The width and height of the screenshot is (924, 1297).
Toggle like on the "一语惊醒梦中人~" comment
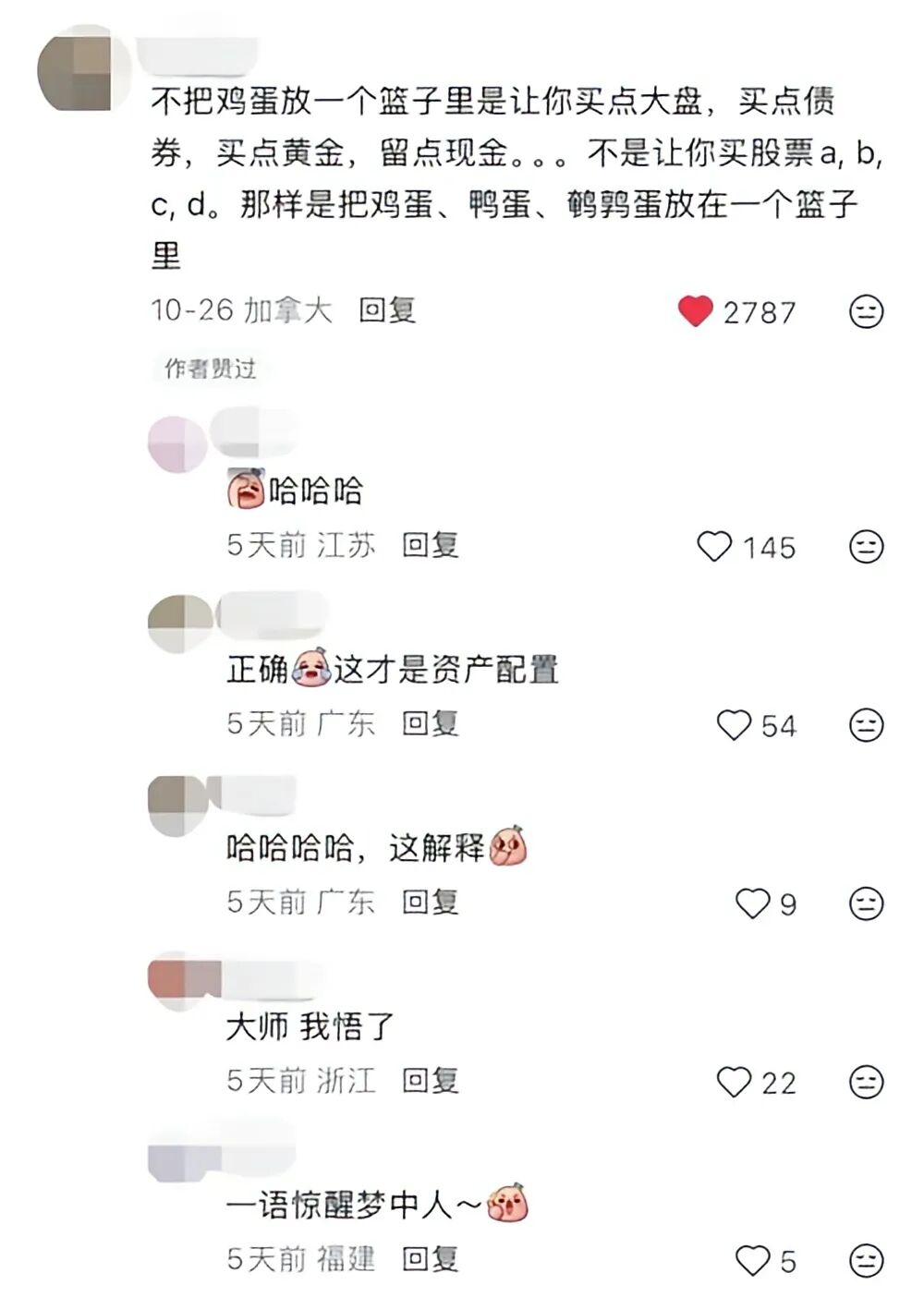(750, 1257)
